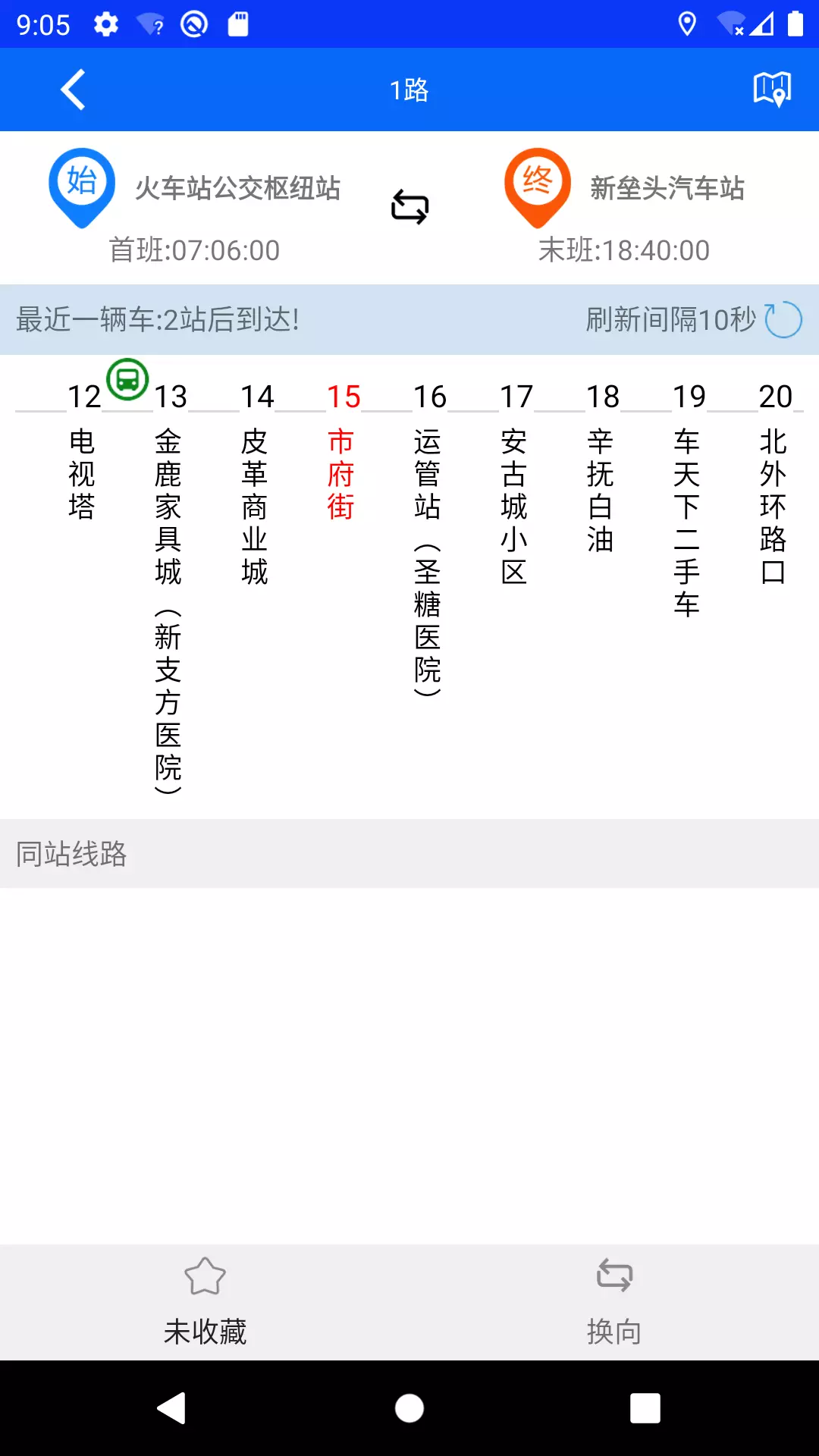Go back using the header arrow
The height and width of the screenshot is (1456, 819).
(x=73, y=89)
